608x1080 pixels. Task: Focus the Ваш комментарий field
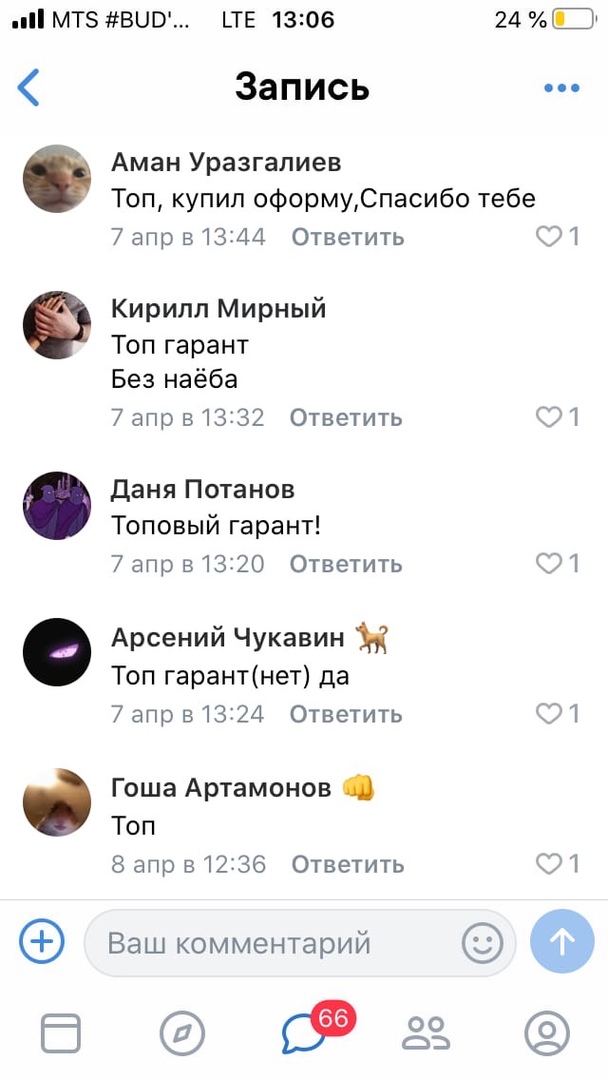tap(270, 942)
